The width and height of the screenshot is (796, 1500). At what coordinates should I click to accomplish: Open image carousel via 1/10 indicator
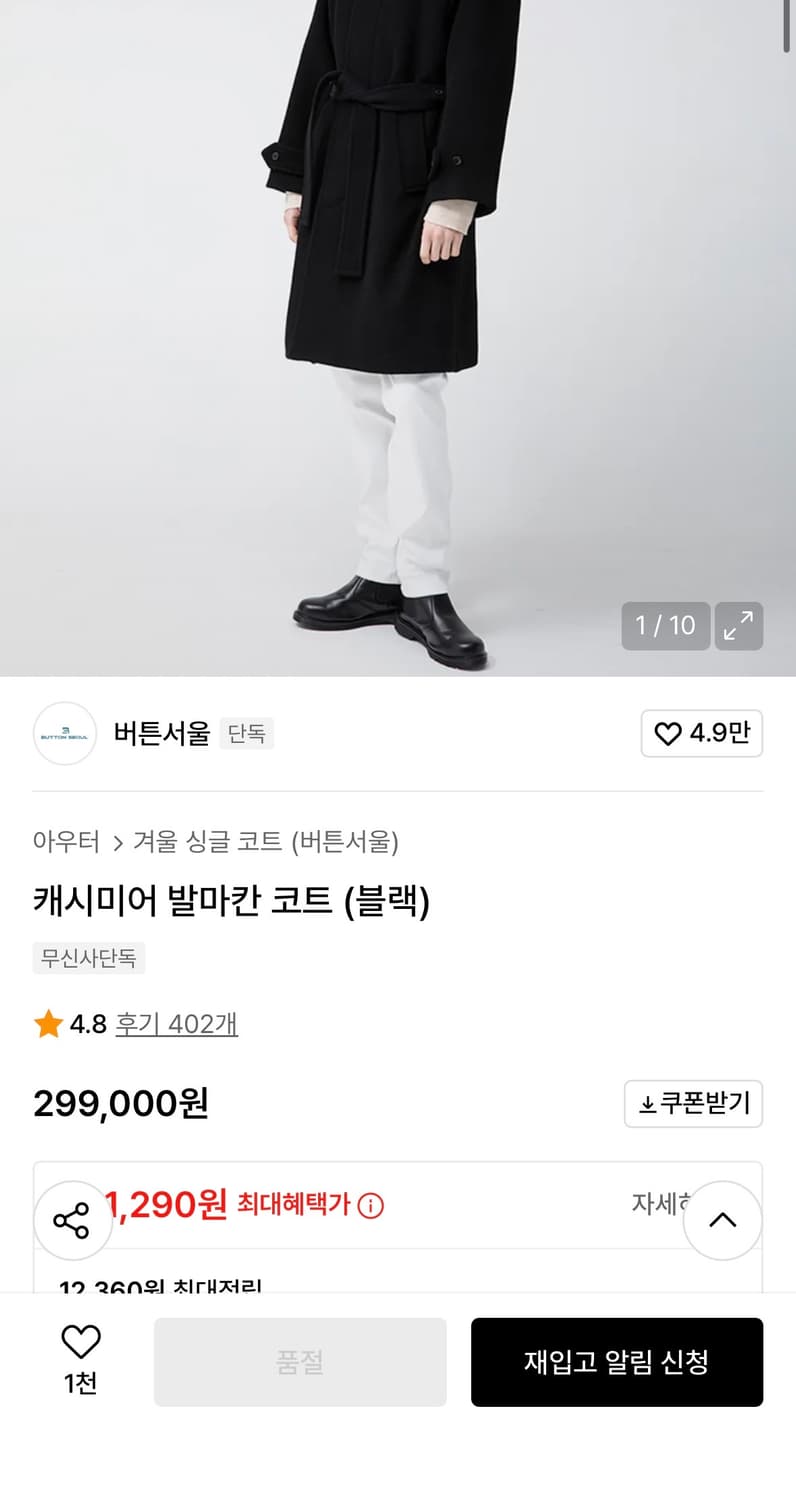tap(666, 626)
